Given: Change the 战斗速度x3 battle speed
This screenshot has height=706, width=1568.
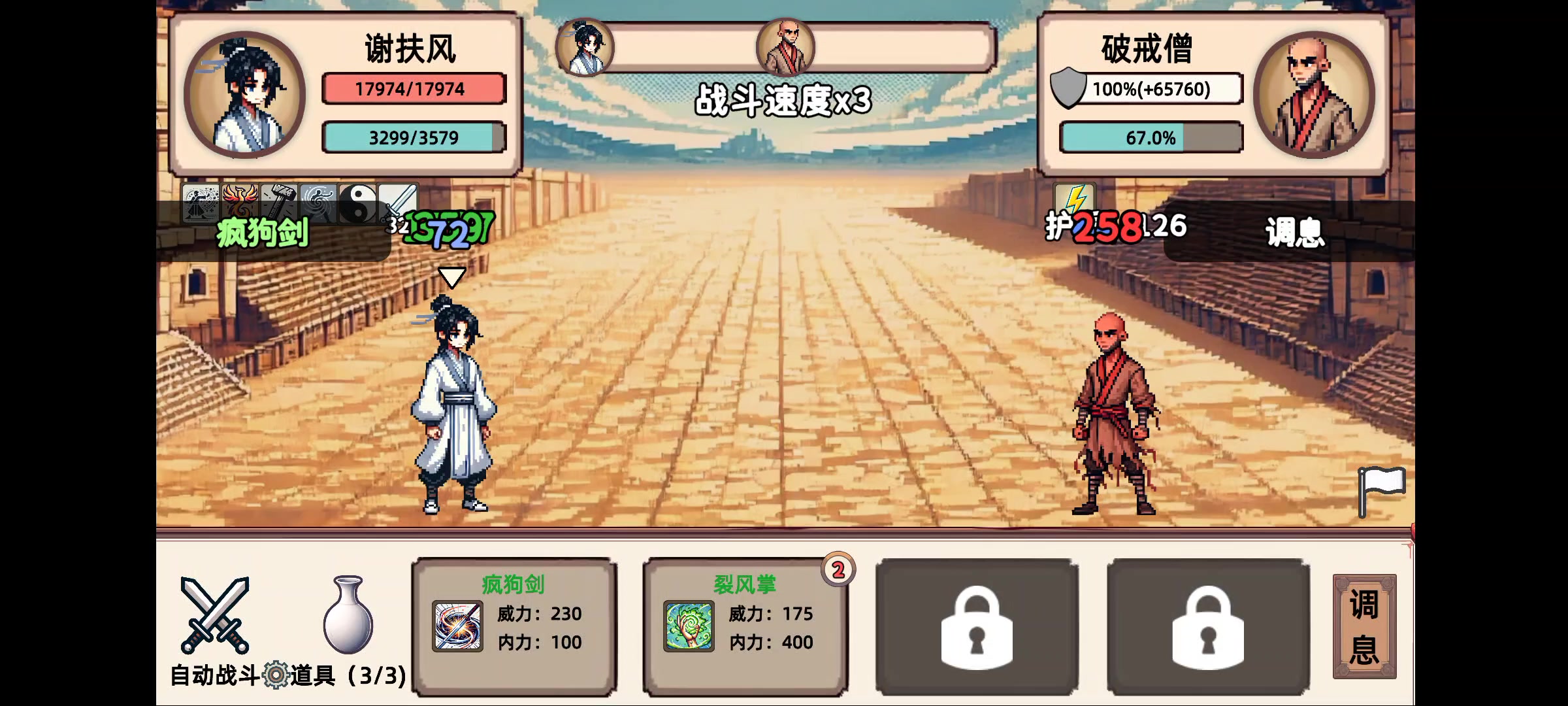Looking at the screenshot, I should [x=783, y=101].
